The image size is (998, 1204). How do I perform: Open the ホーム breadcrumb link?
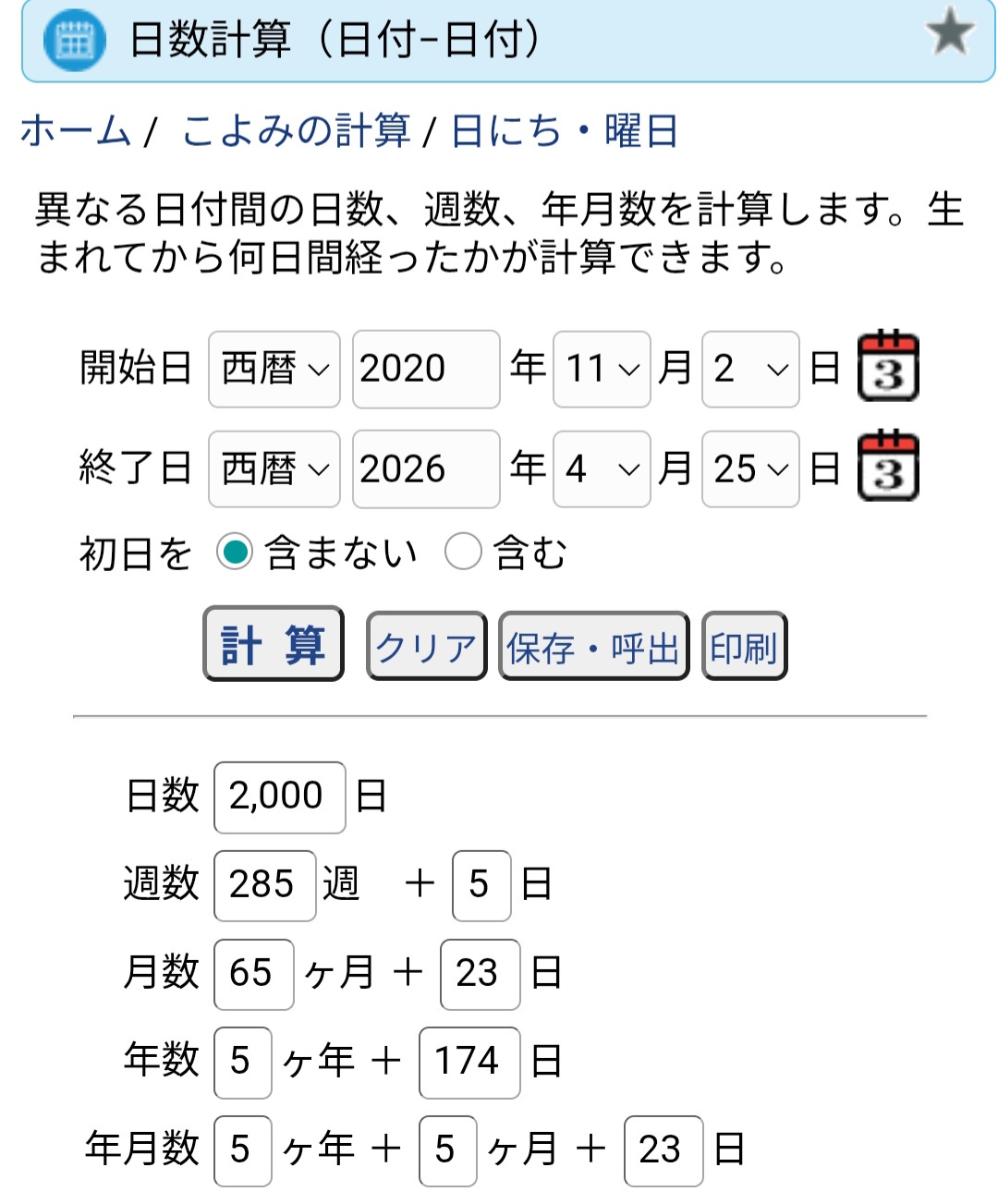click(x=76, y=131)
